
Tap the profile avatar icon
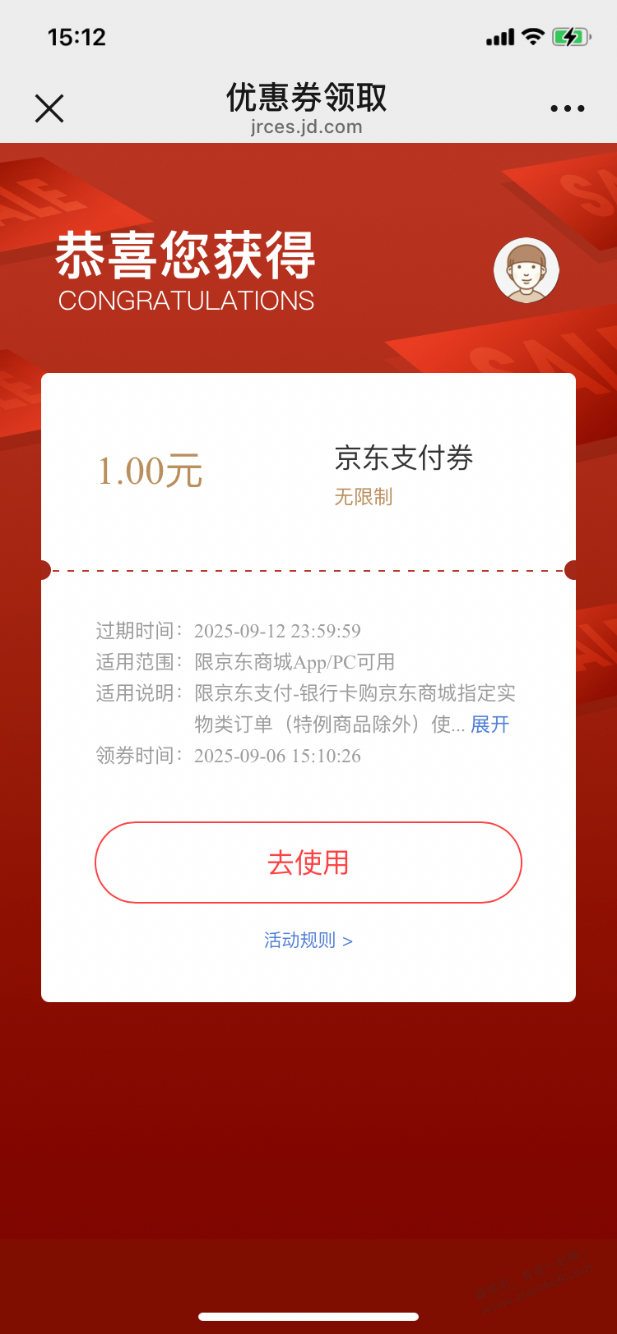click(526, 270)
